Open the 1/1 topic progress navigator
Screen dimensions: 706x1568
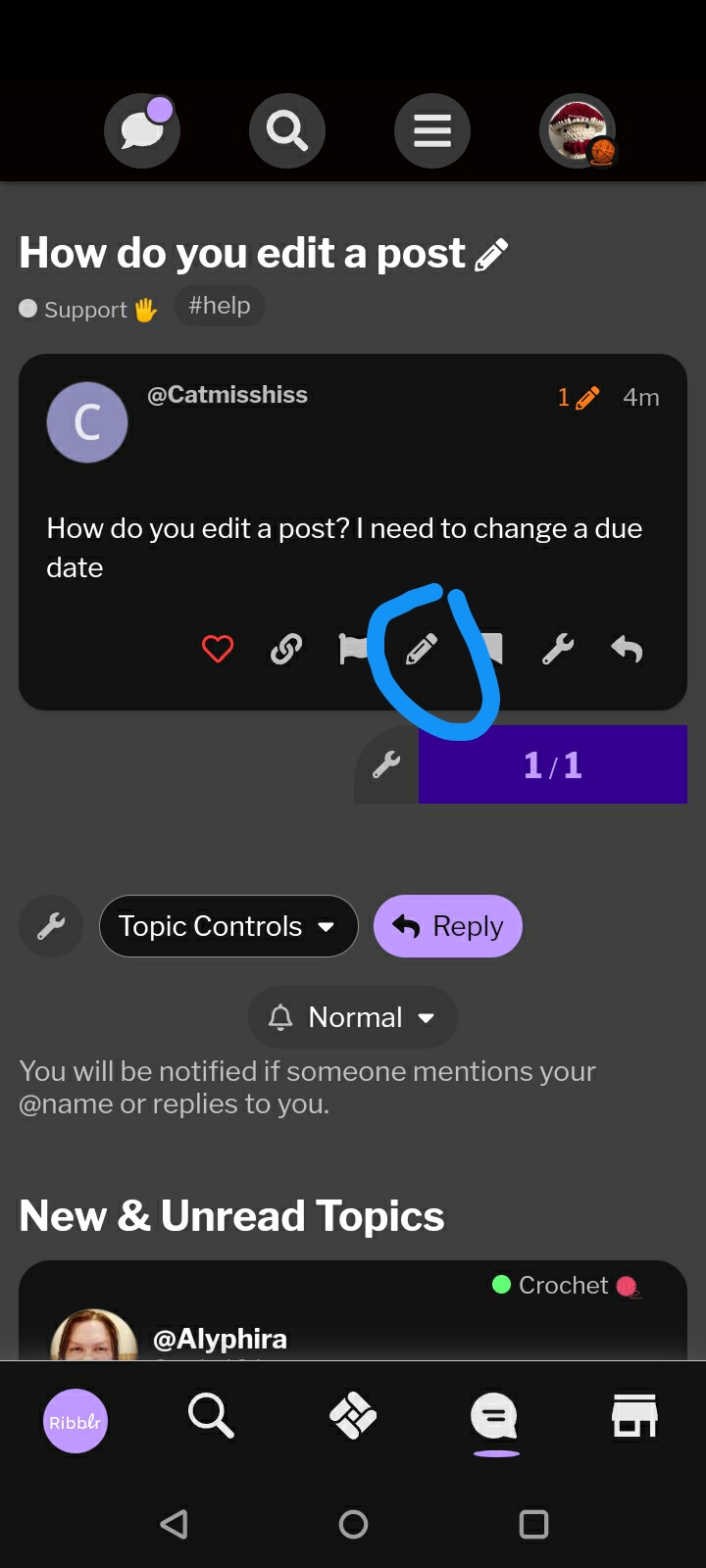pyautogui.click(x=553, y=764)
